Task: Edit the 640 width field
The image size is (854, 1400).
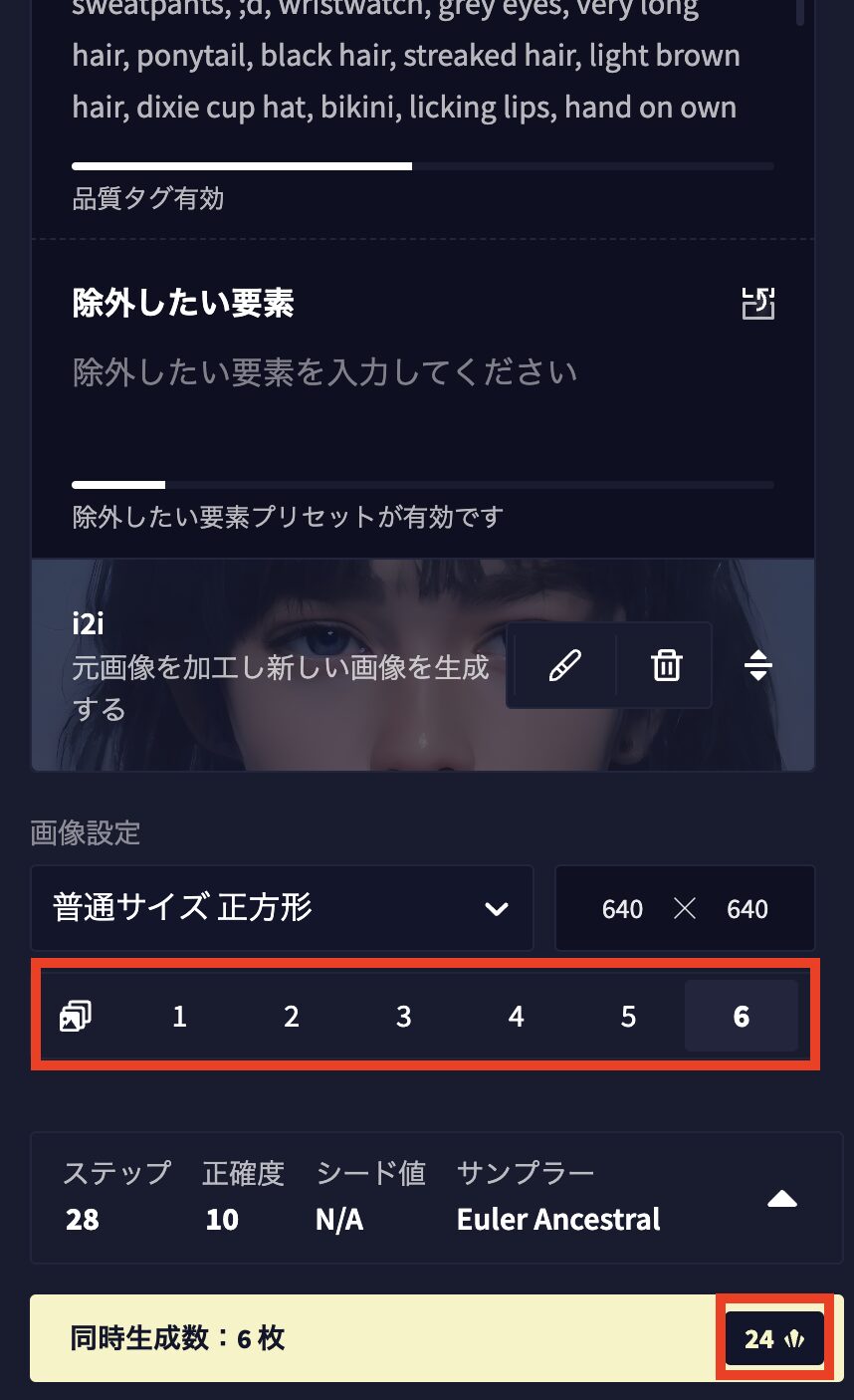Action: tap(622, 909)
